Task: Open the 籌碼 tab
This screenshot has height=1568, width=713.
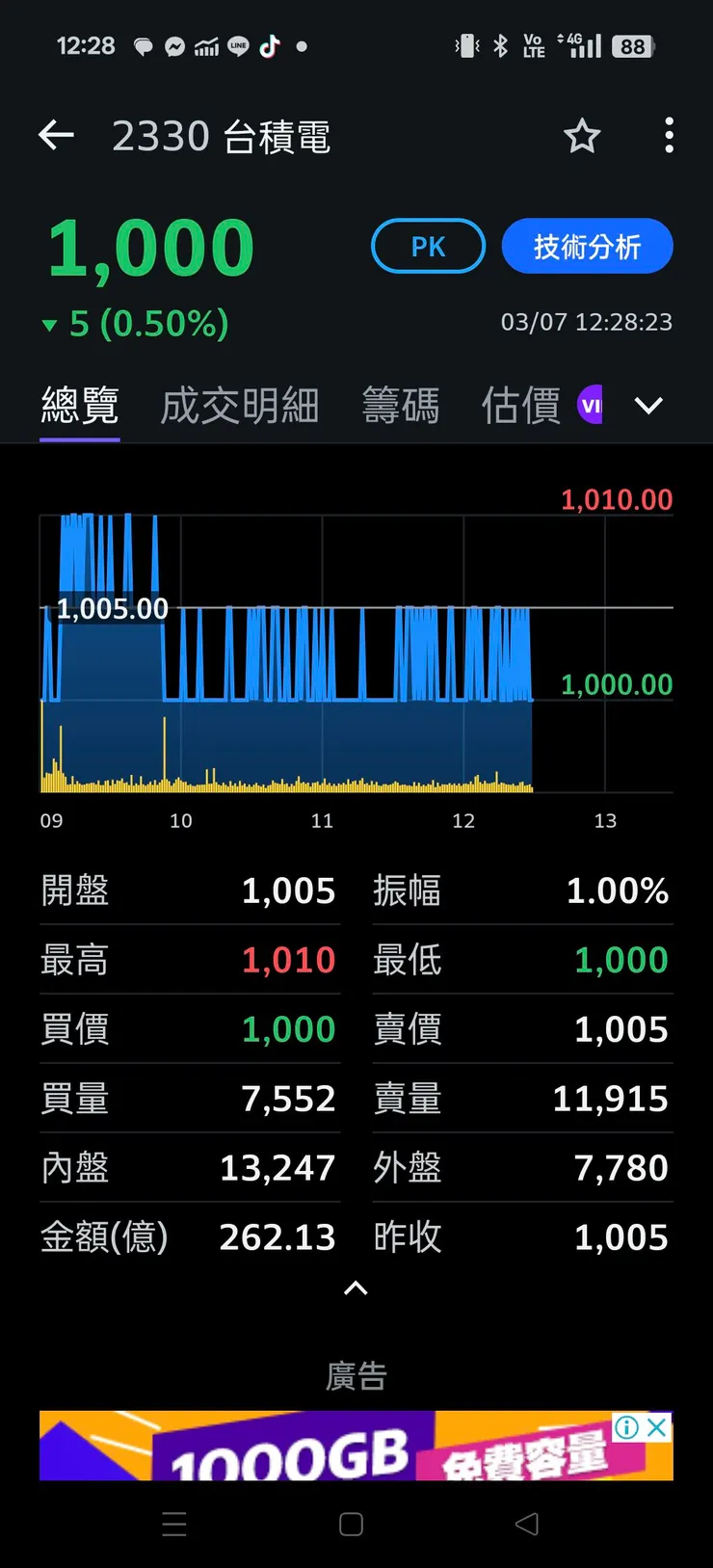Action: (402, 405)
